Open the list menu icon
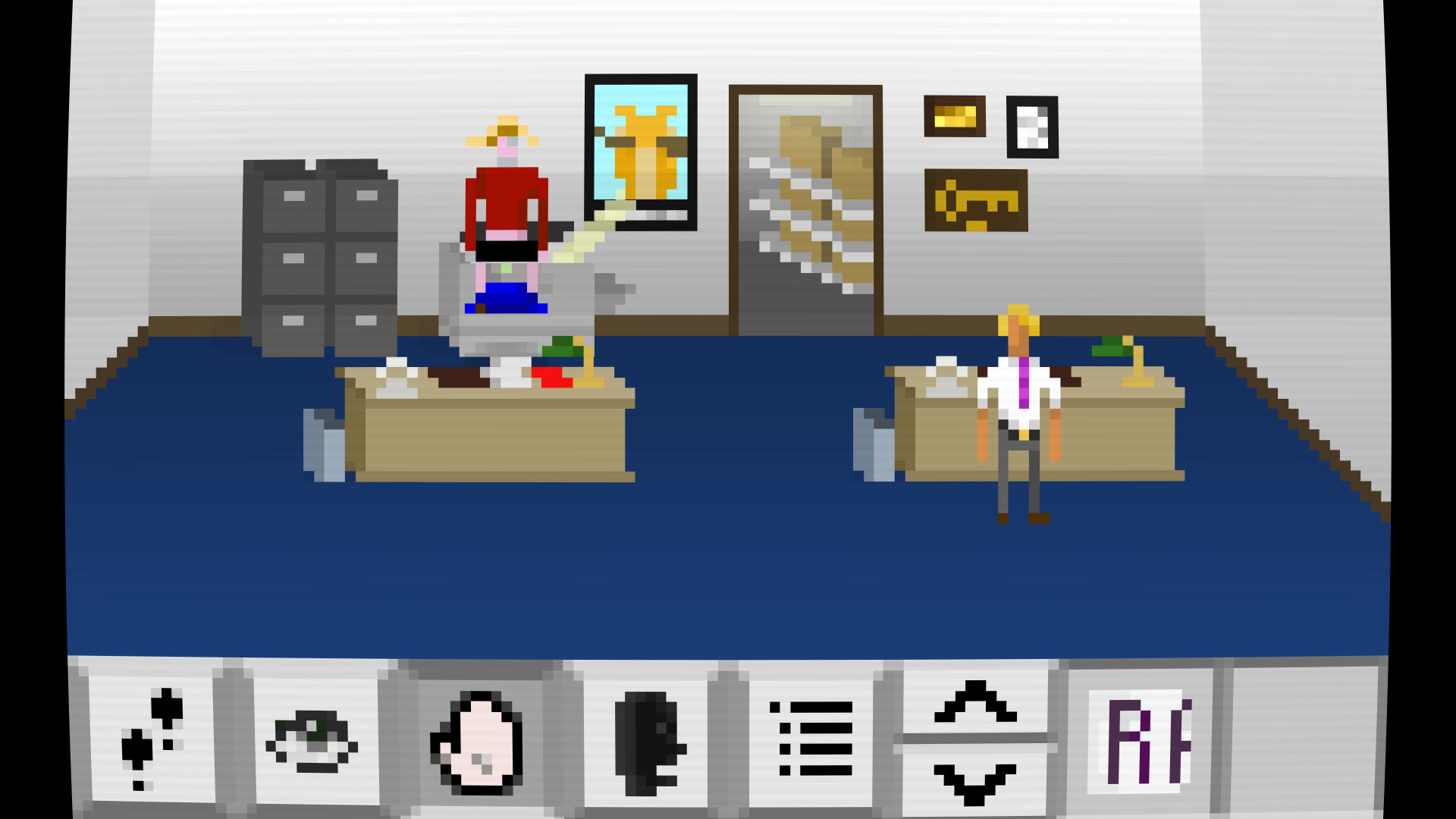 point(812,739)
